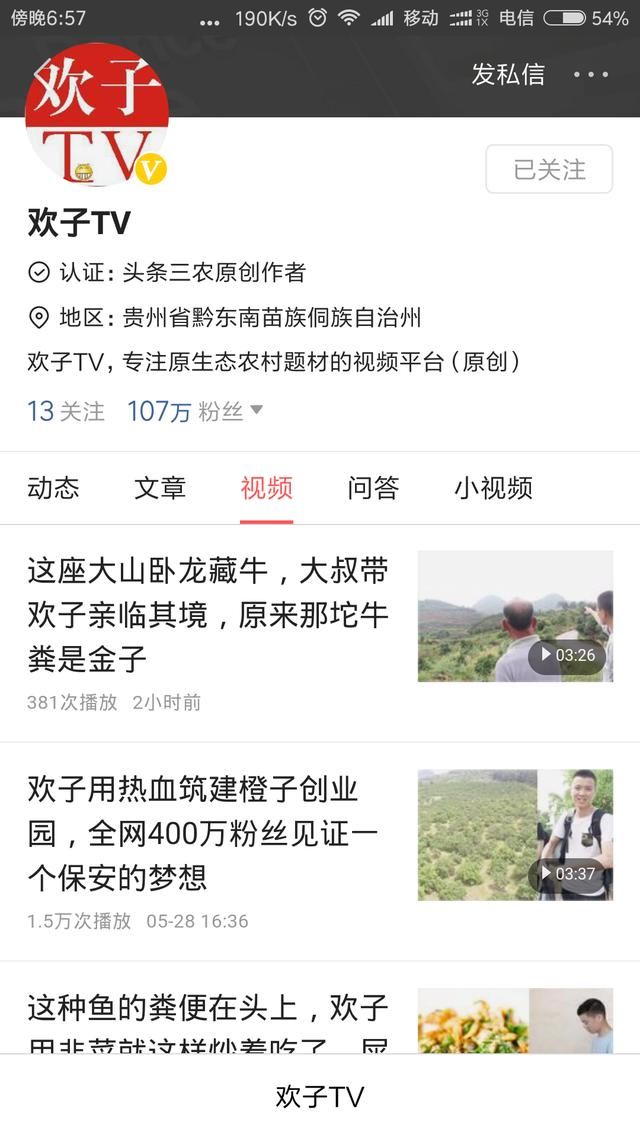Play the 03:37 orange orchard video thumbnail
This screenshot has width=640, height=1138.
click(515, 835)
